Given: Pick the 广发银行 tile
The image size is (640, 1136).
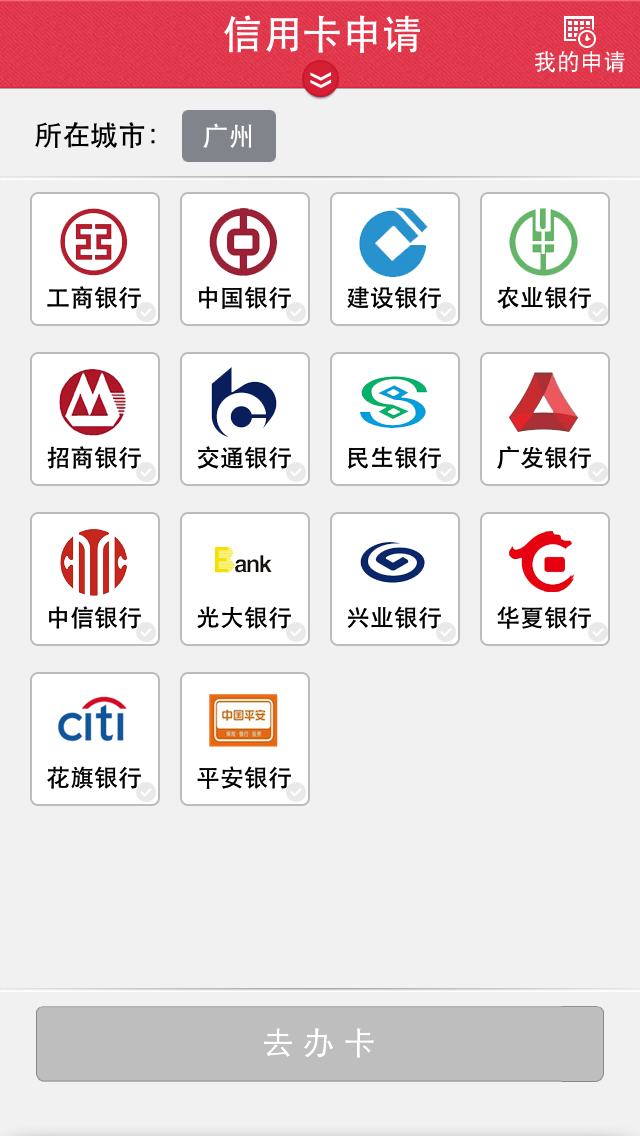Looking at the screenshot, I should point(545,419).
